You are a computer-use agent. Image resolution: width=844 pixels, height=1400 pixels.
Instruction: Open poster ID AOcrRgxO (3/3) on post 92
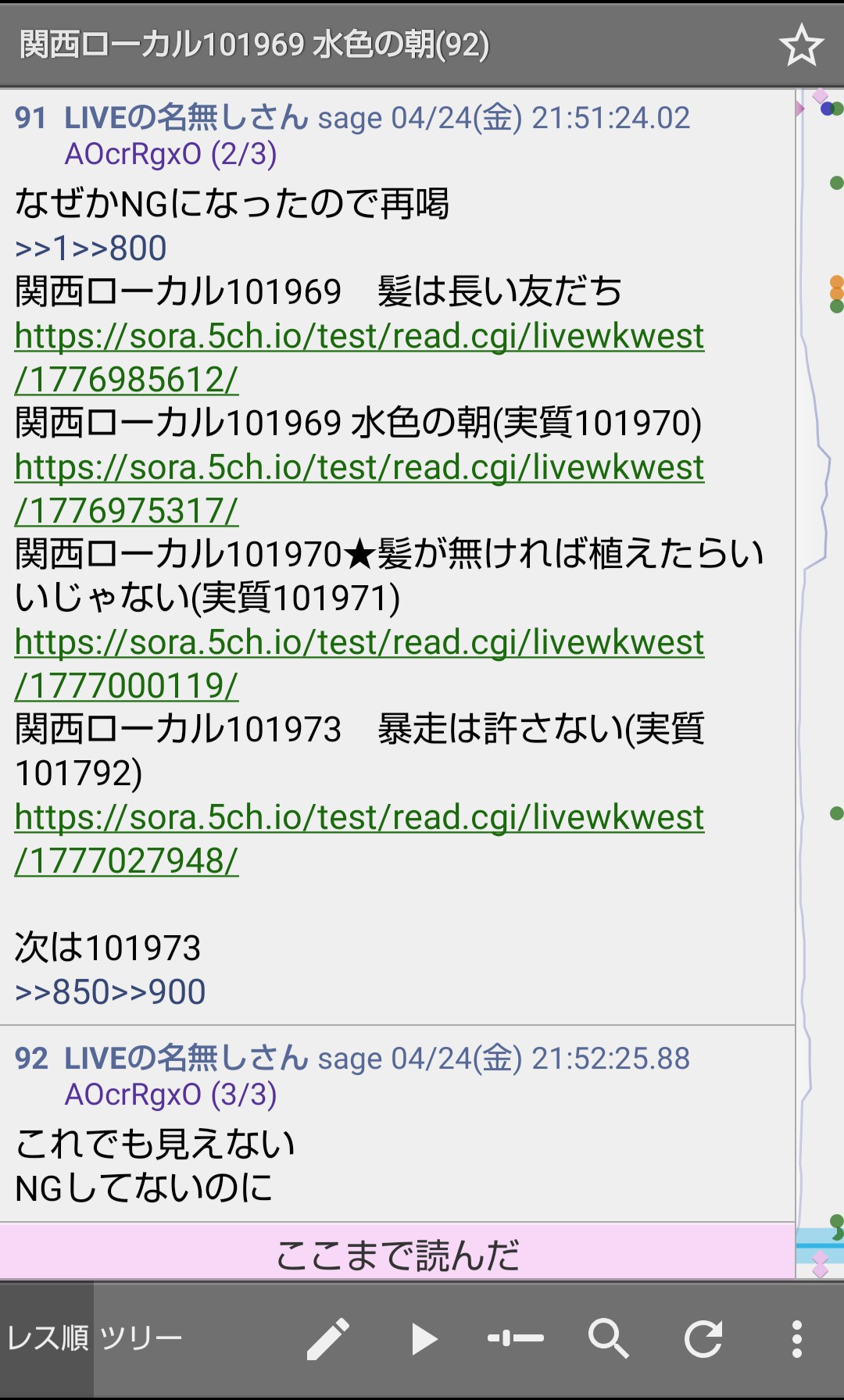pyautogui.click(x=170, y=1095)
